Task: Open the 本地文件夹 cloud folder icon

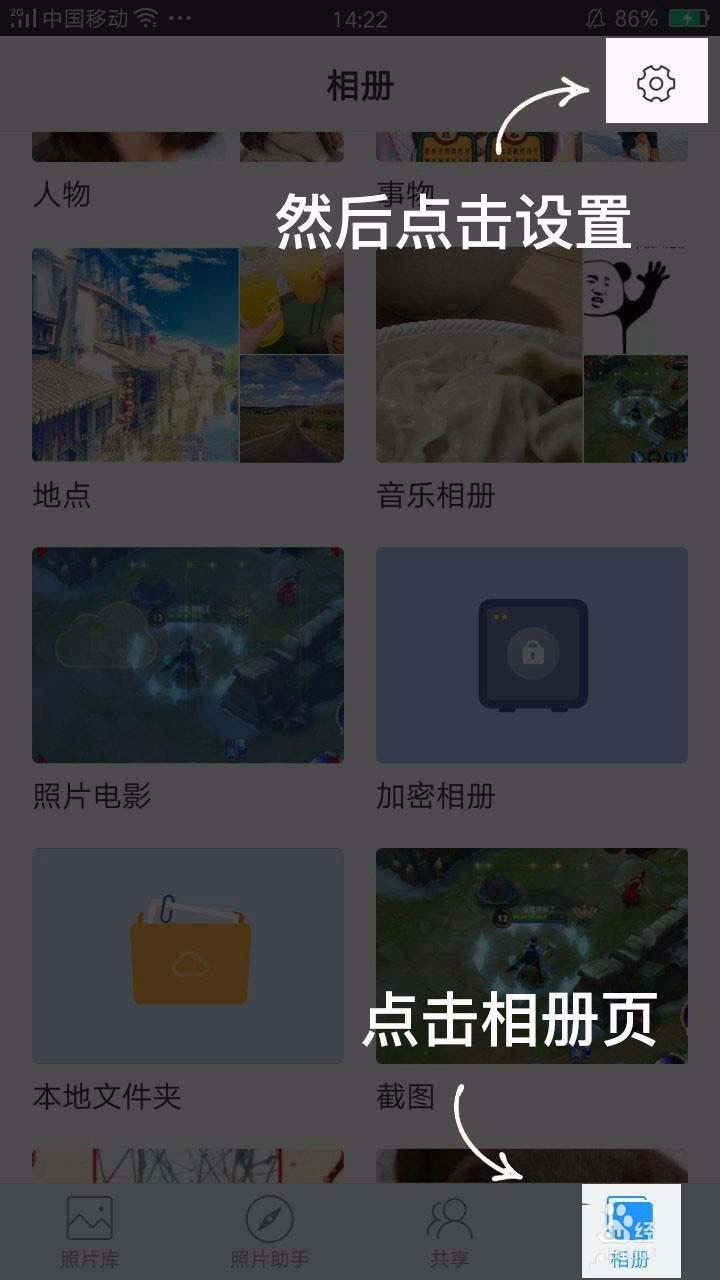Action: [x=188, y=955]
